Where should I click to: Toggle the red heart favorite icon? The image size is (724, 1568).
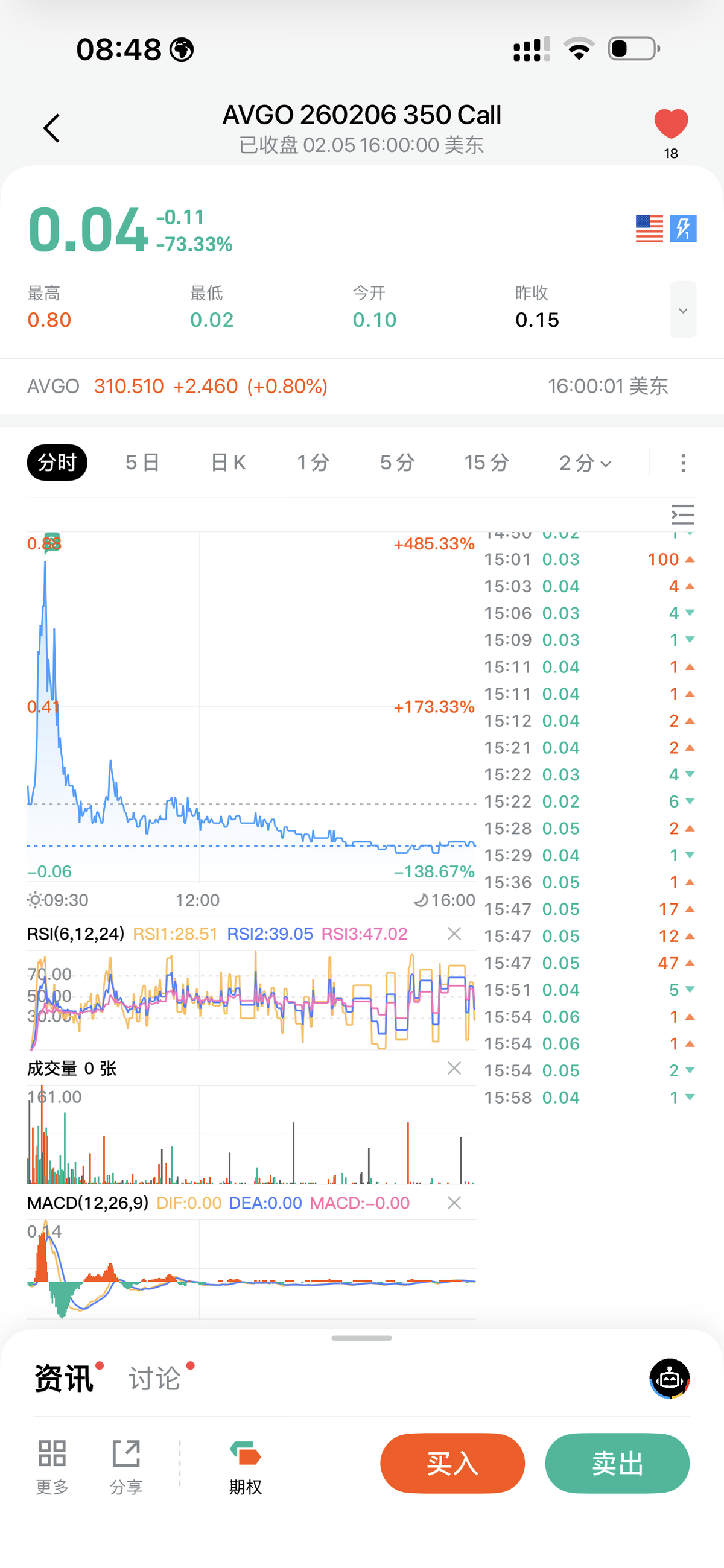670,124
